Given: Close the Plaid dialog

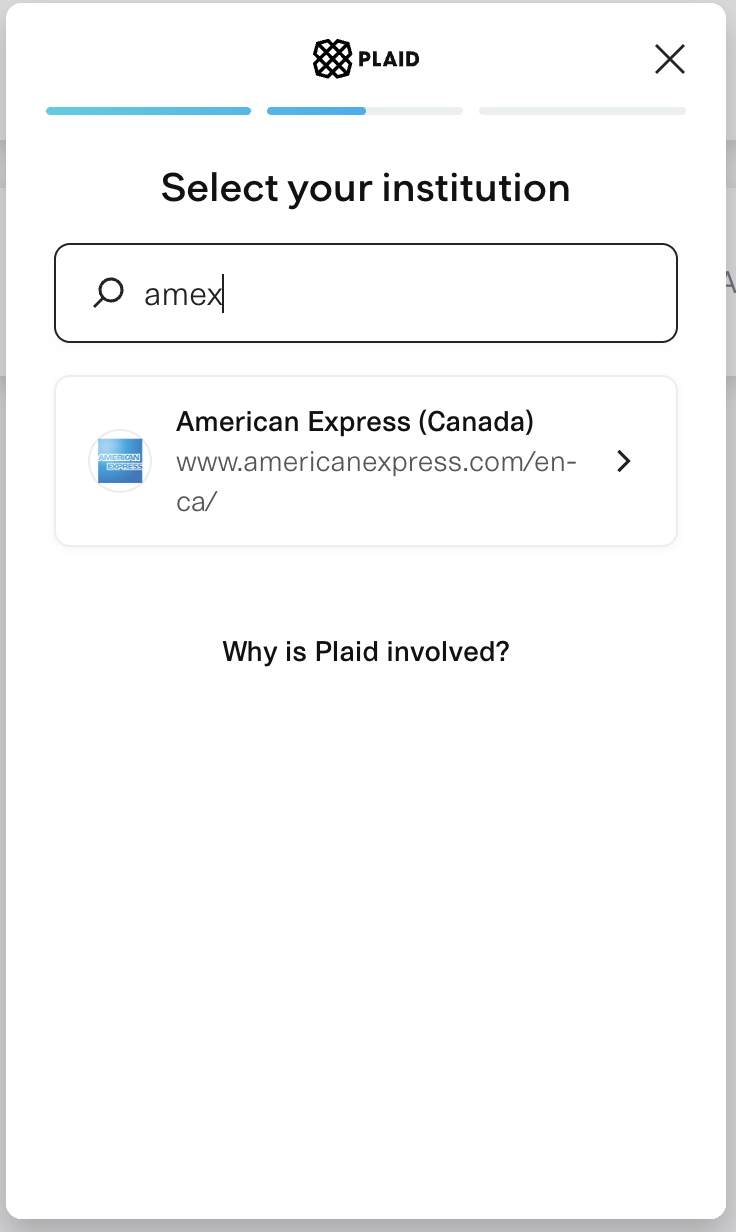Looking at the screenshot, I should (669, 59).
